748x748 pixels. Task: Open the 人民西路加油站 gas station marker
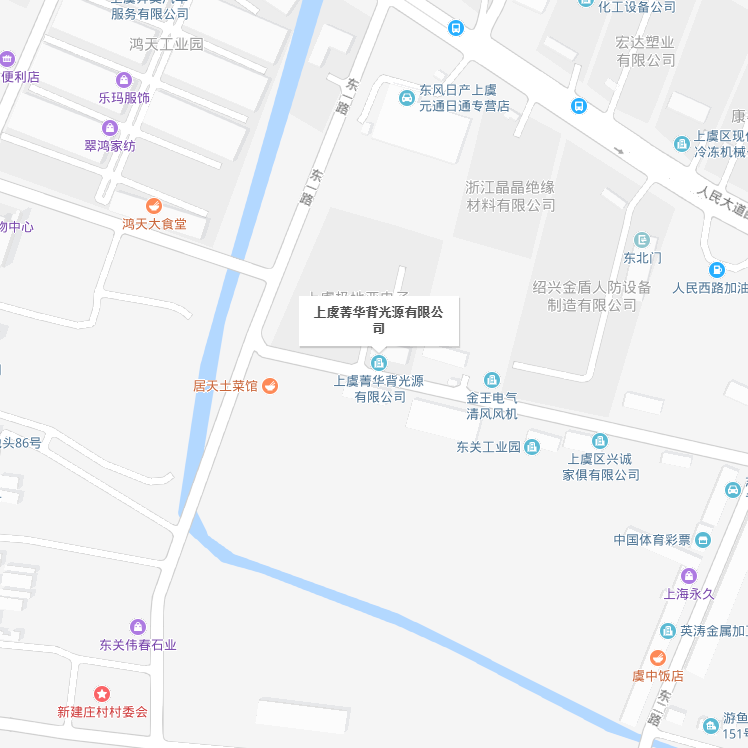[x=716, y=270]
